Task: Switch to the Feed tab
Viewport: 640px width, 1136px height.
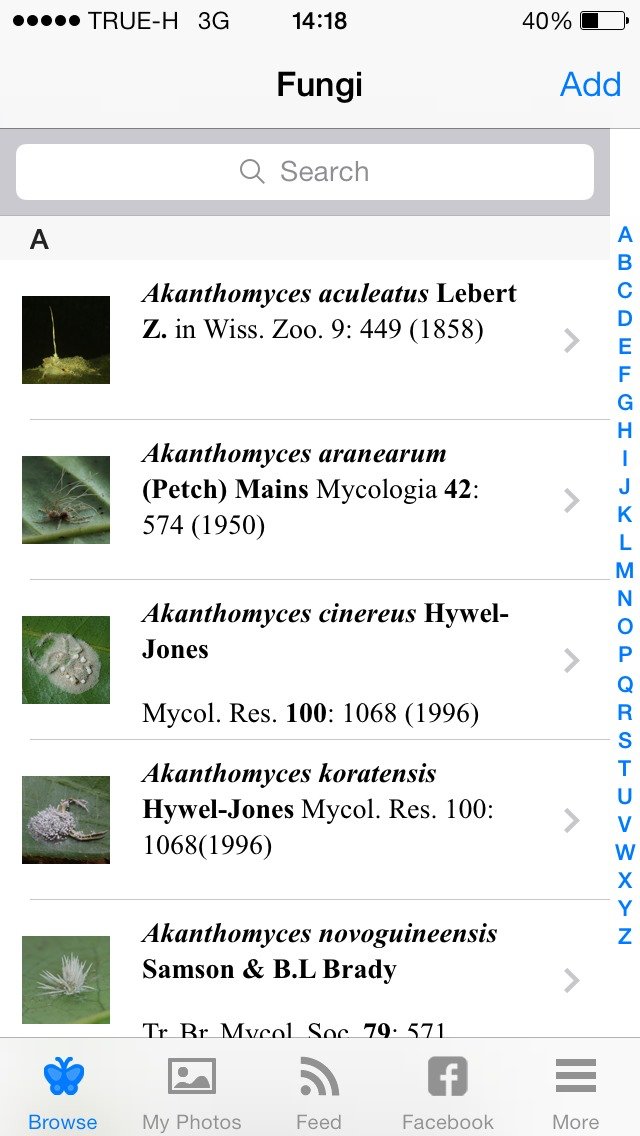Action: click(x=319, y=1092)
